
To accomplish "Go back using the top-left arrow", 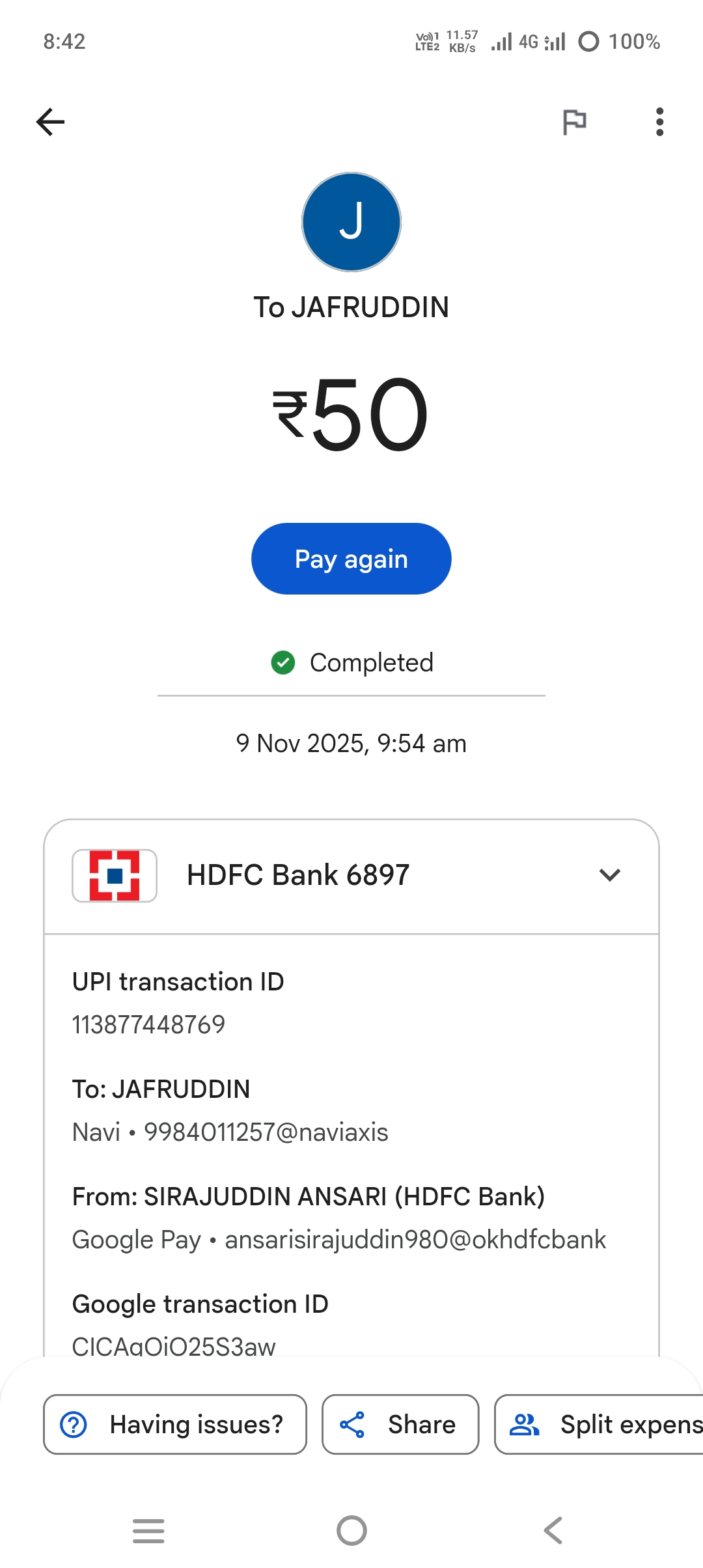I will point(50,122).
